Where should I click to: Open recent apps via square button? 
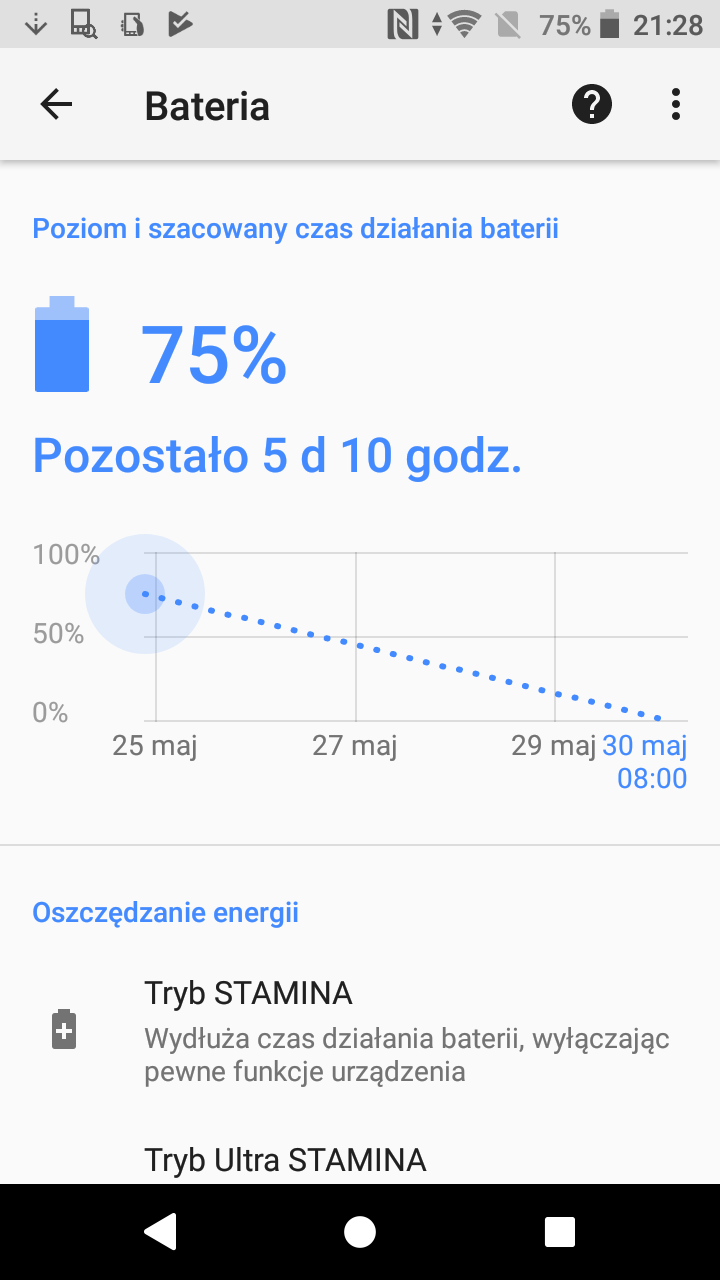point(560,1232)
